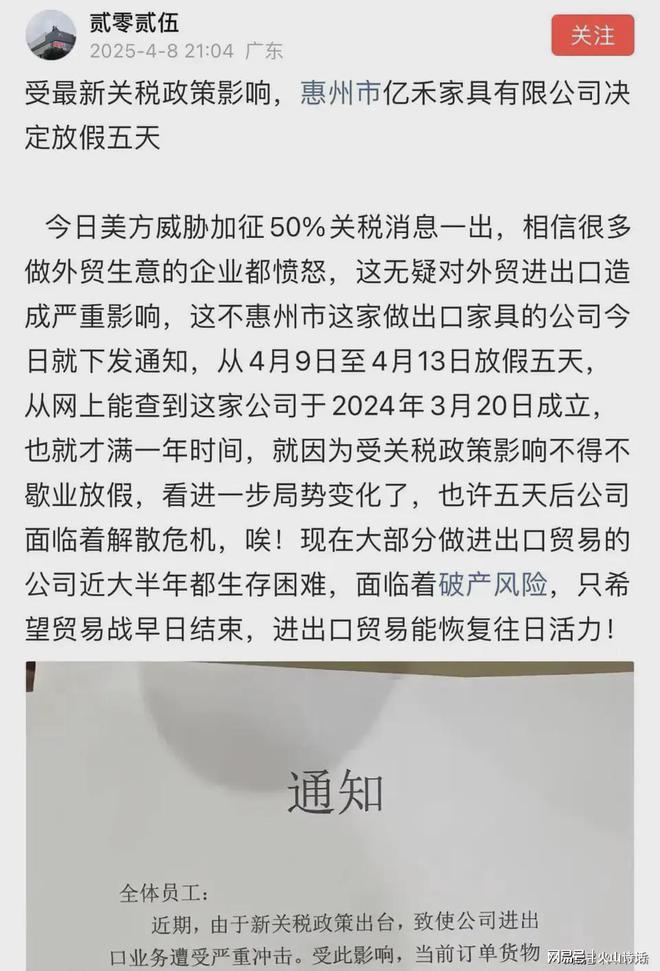
Task: Open the 破产风险 highlighted link
Action: pyautogui.click(x=492, y=583)
